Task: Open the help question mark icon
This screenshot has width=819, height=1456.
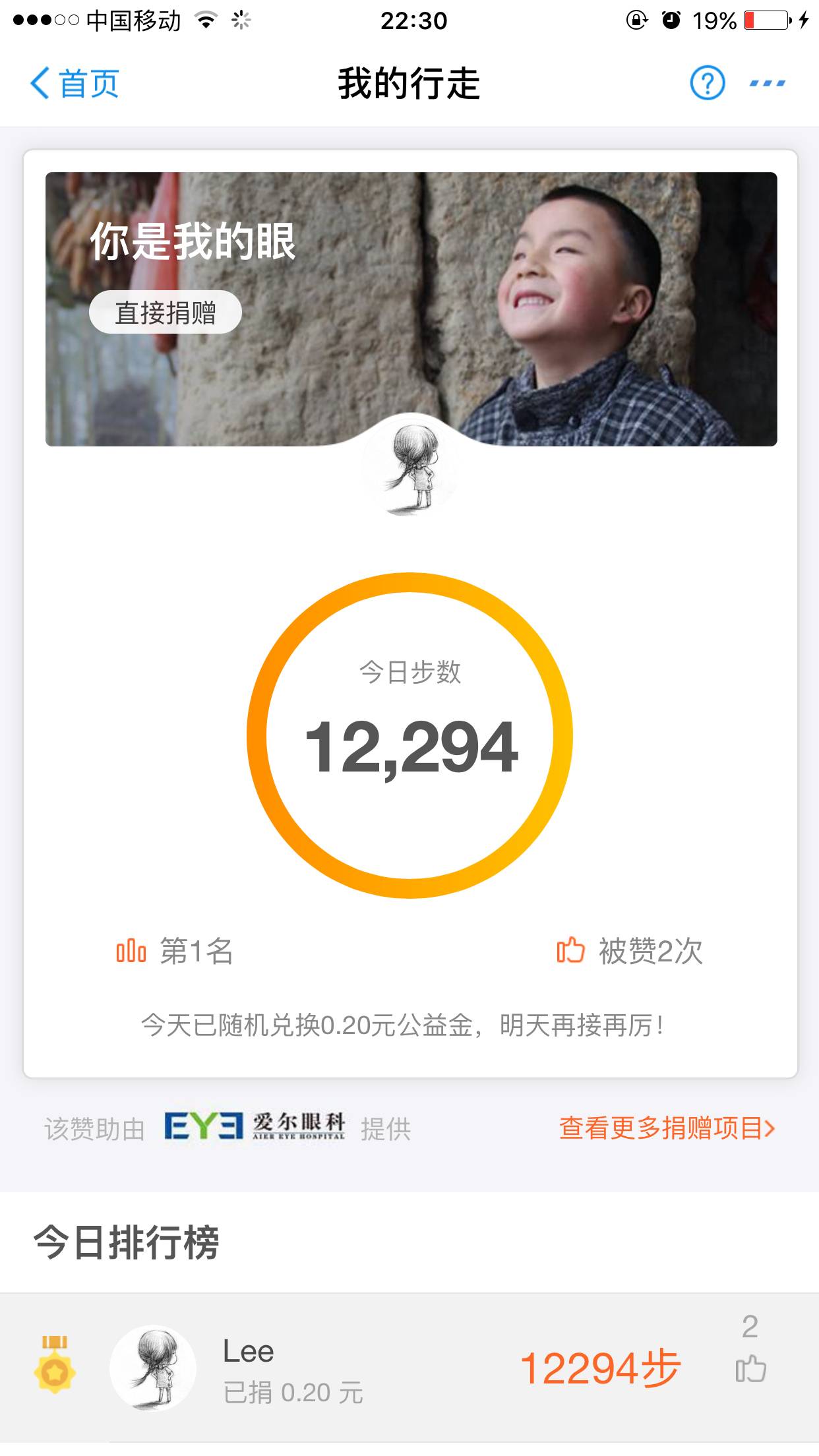Action: 707,83
